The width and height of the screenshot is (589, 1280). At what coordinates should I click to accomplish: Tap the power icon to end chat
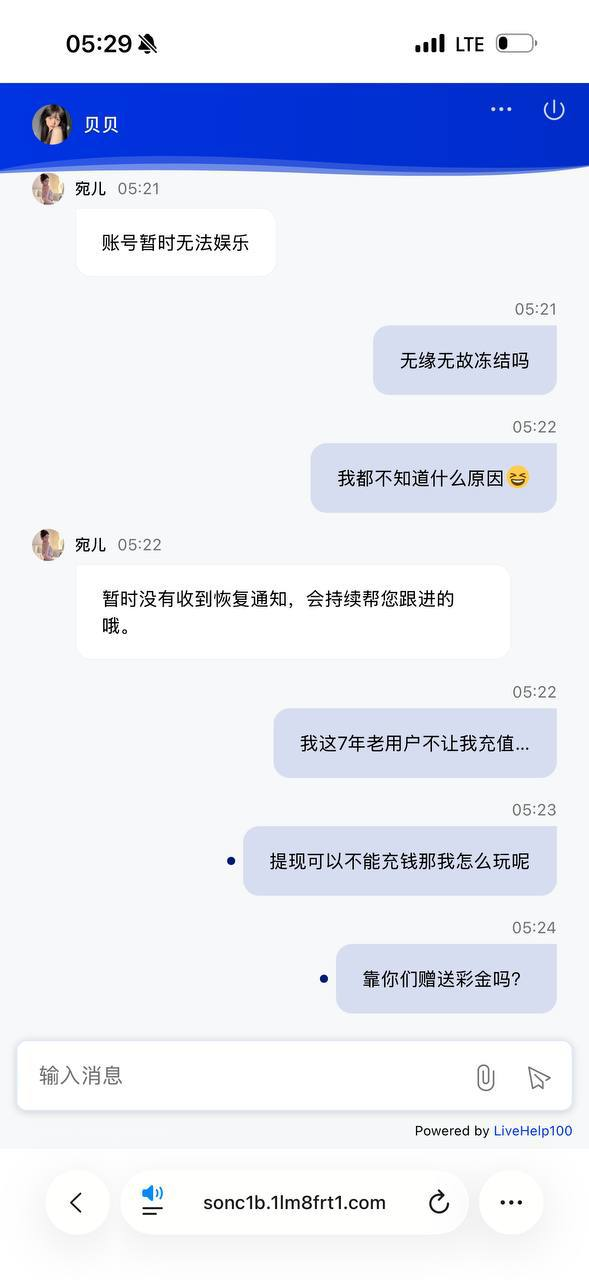click(x=554, y=110)
